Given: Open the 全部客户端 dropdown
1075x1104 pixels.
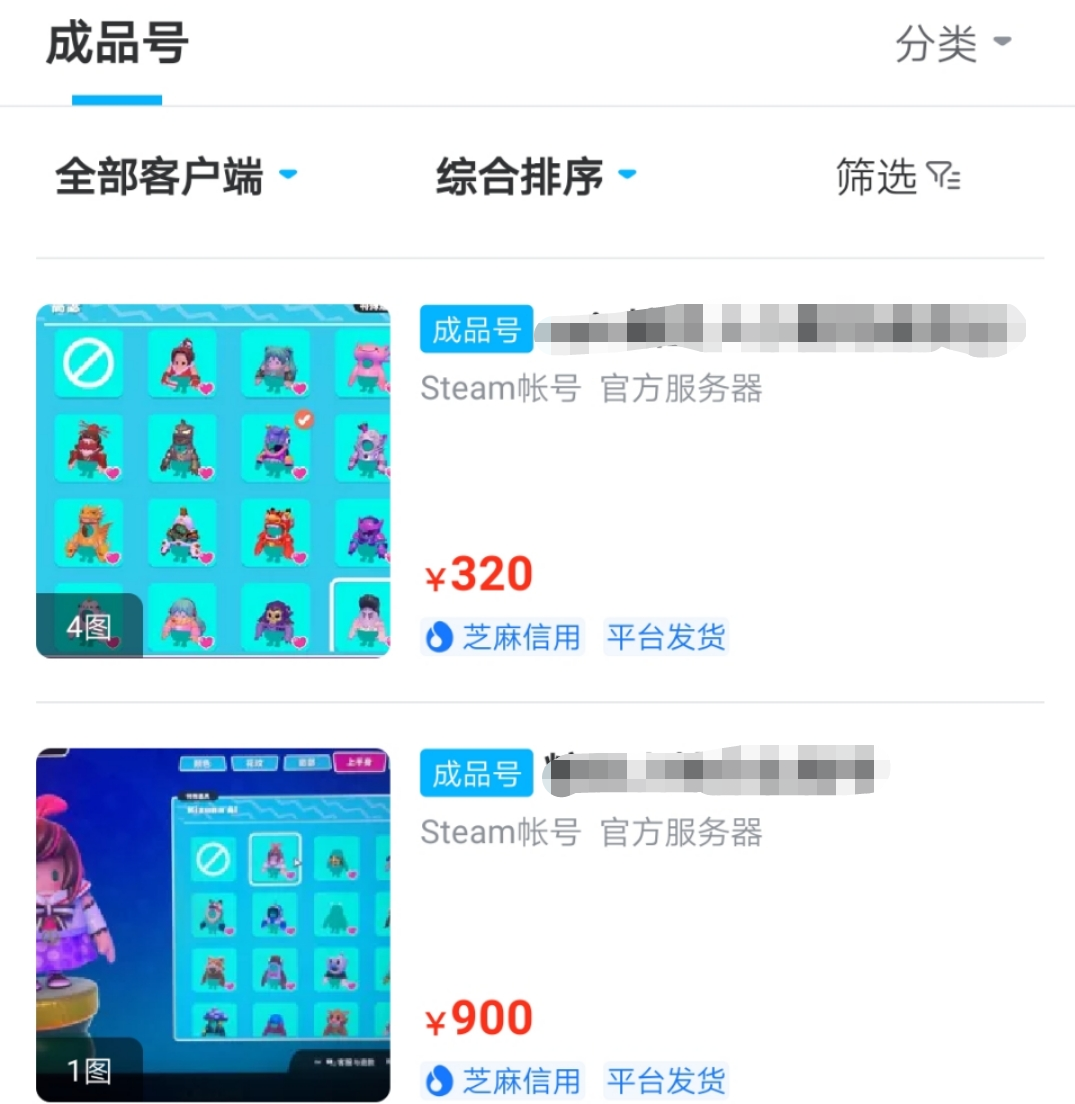Looking at the screenshot, I should (176, 178).
